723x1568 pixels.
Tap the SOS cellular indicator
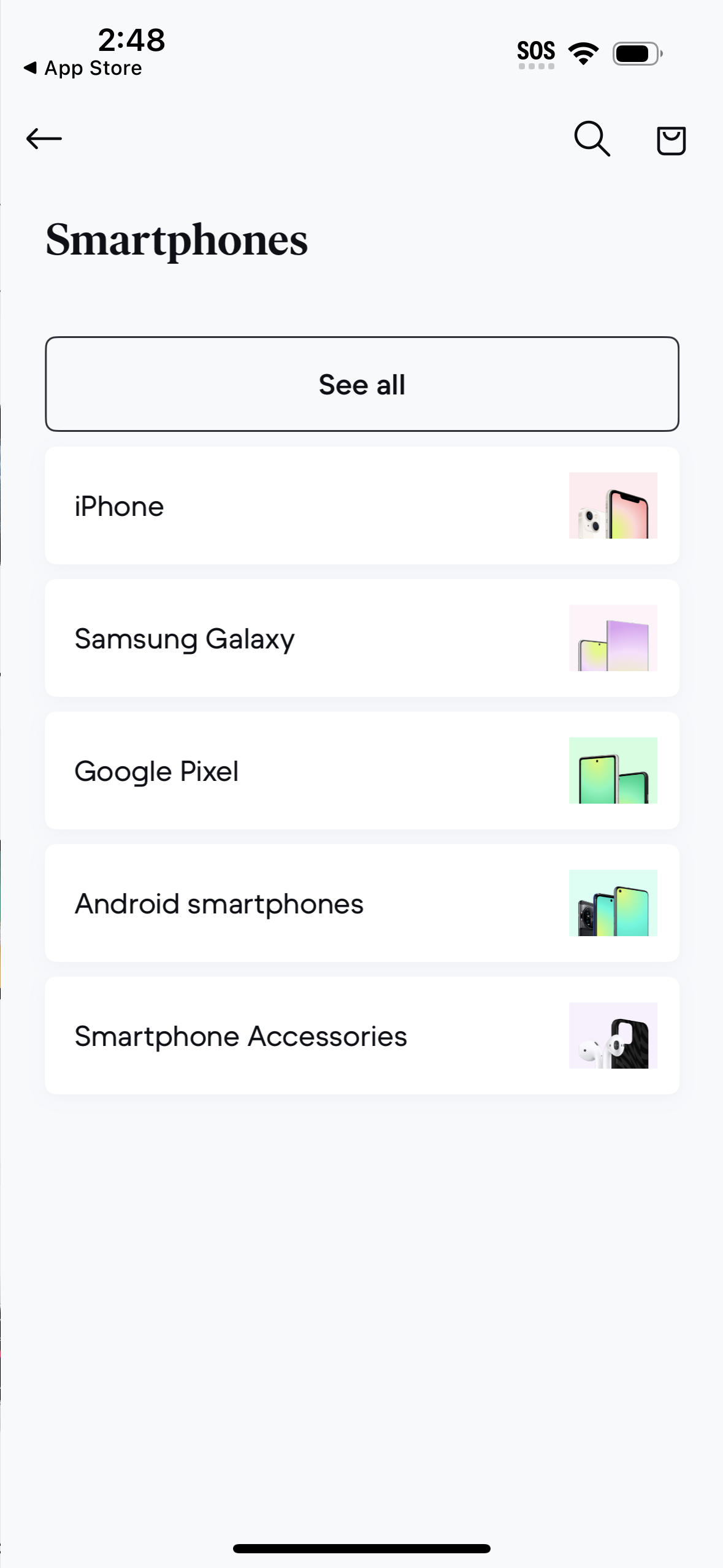click(536, 52)
